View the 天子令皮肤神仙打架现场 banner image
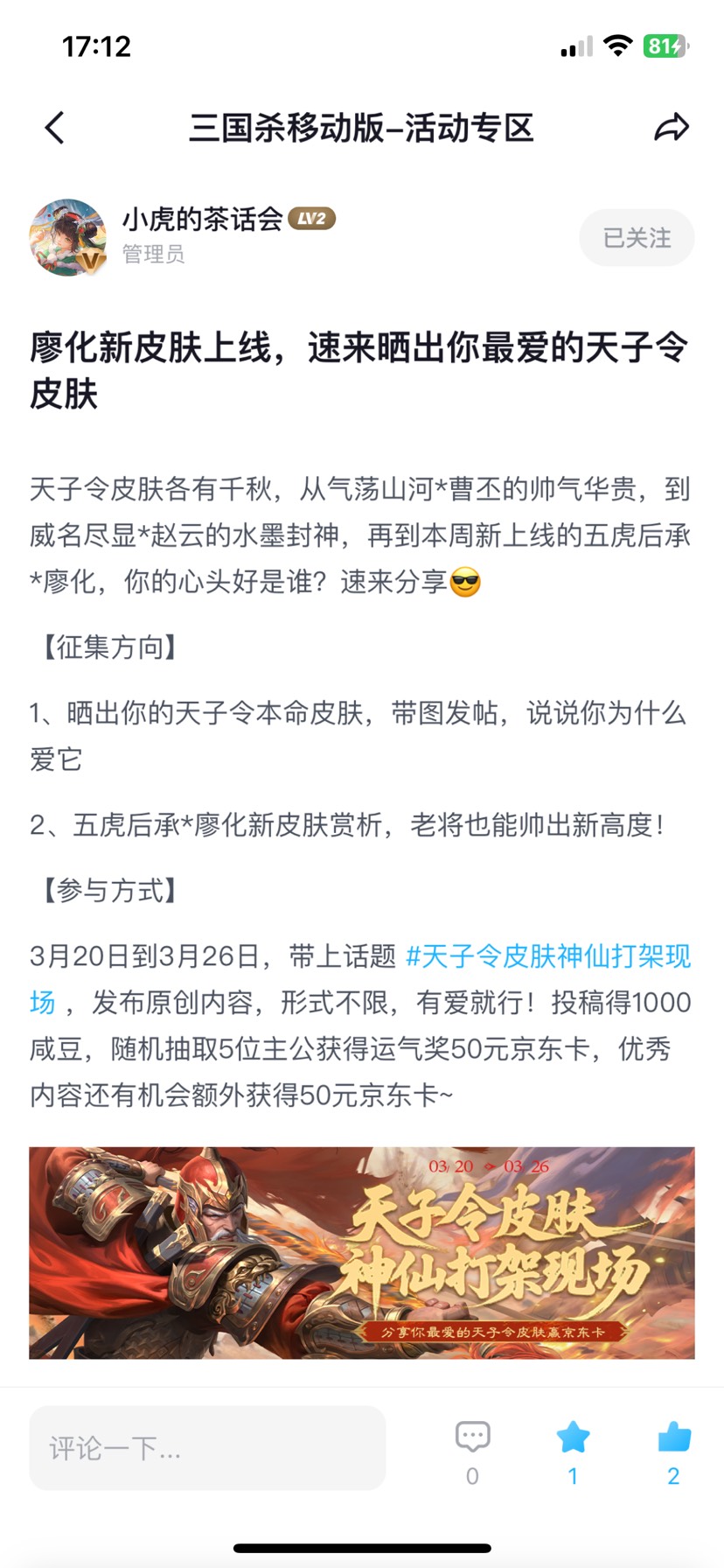The height and width of the screenshot is (1568, 724). [x=362, y=1252]
